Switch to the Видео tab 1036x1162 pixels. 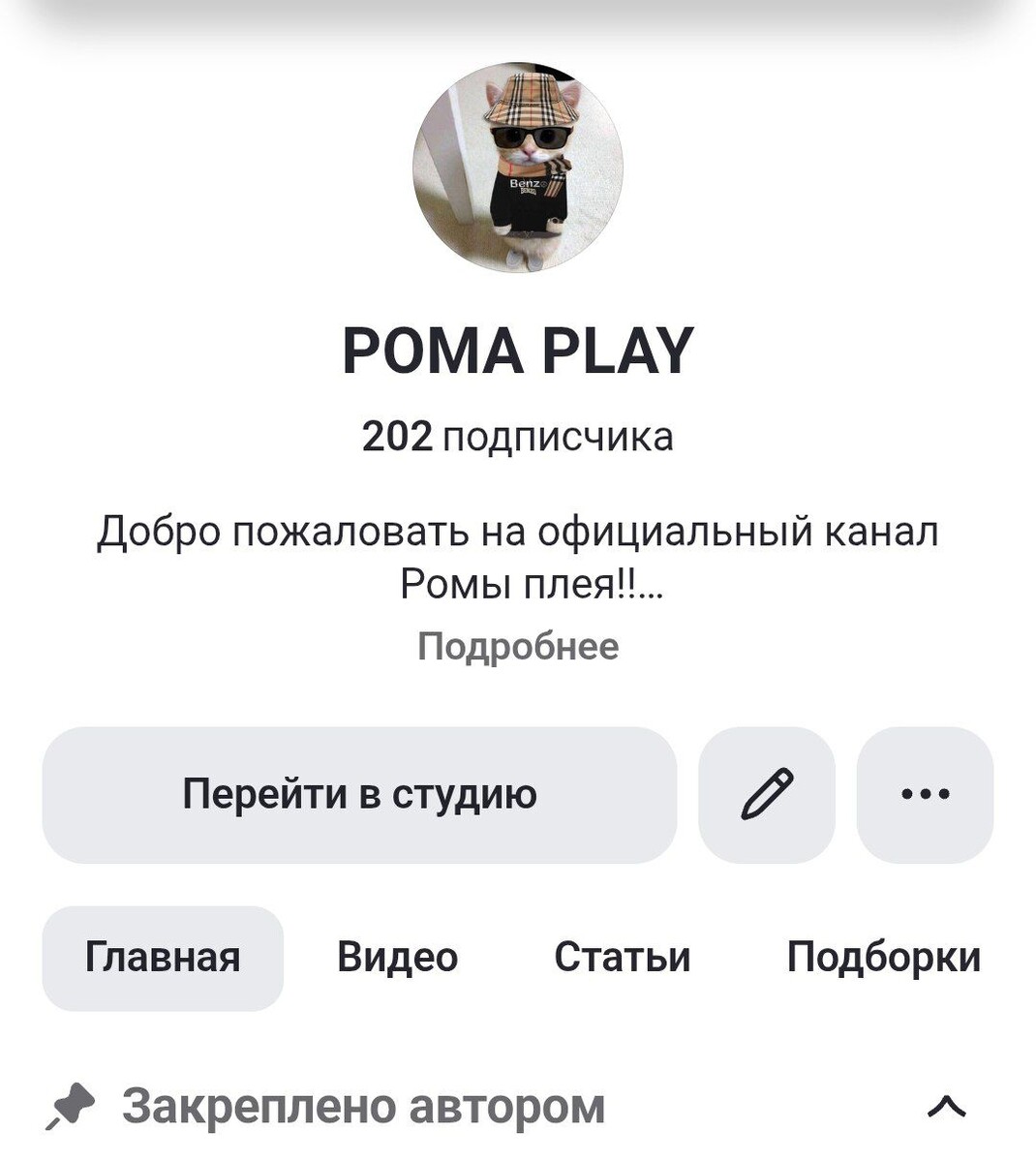397,958
